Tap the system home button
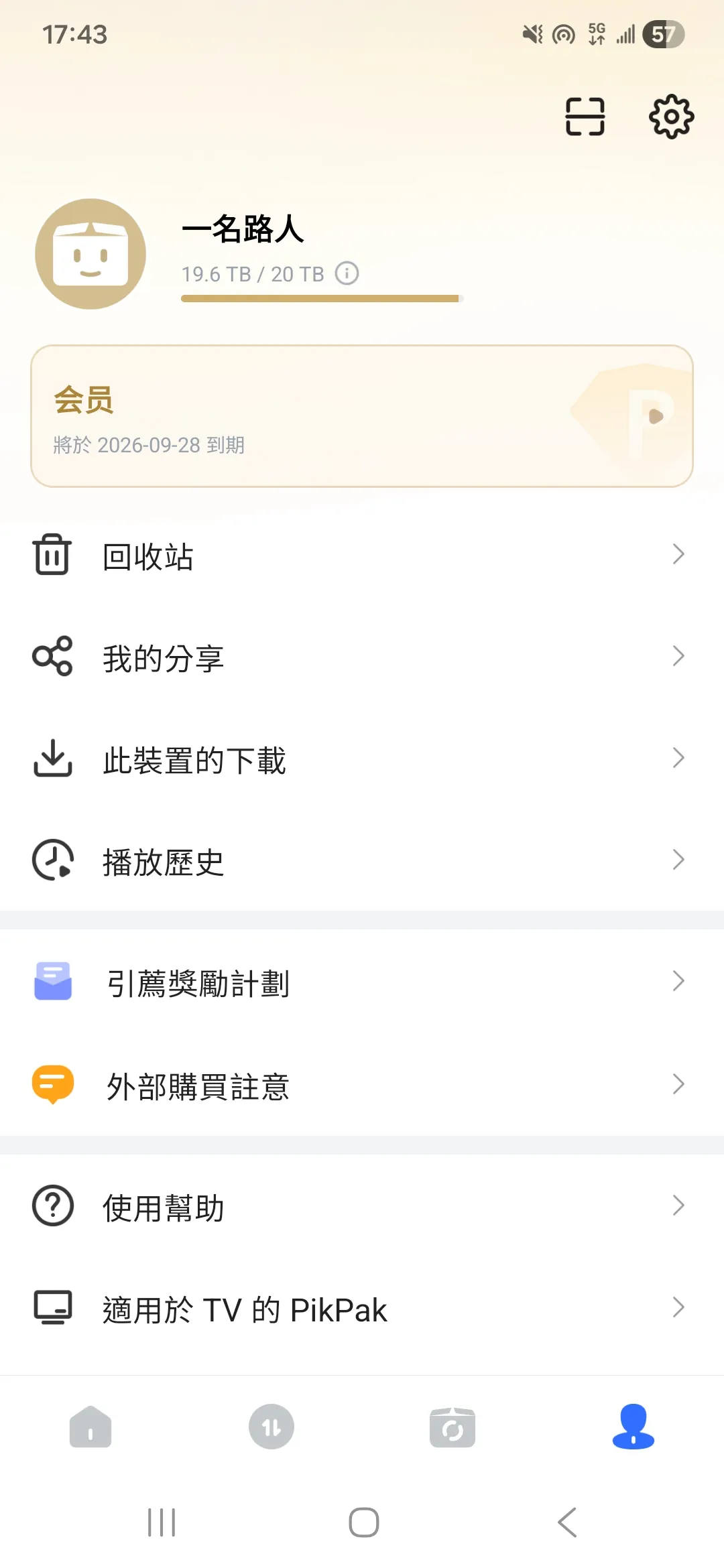This screenshot has height=1568, width=724. coord(363,1522)
